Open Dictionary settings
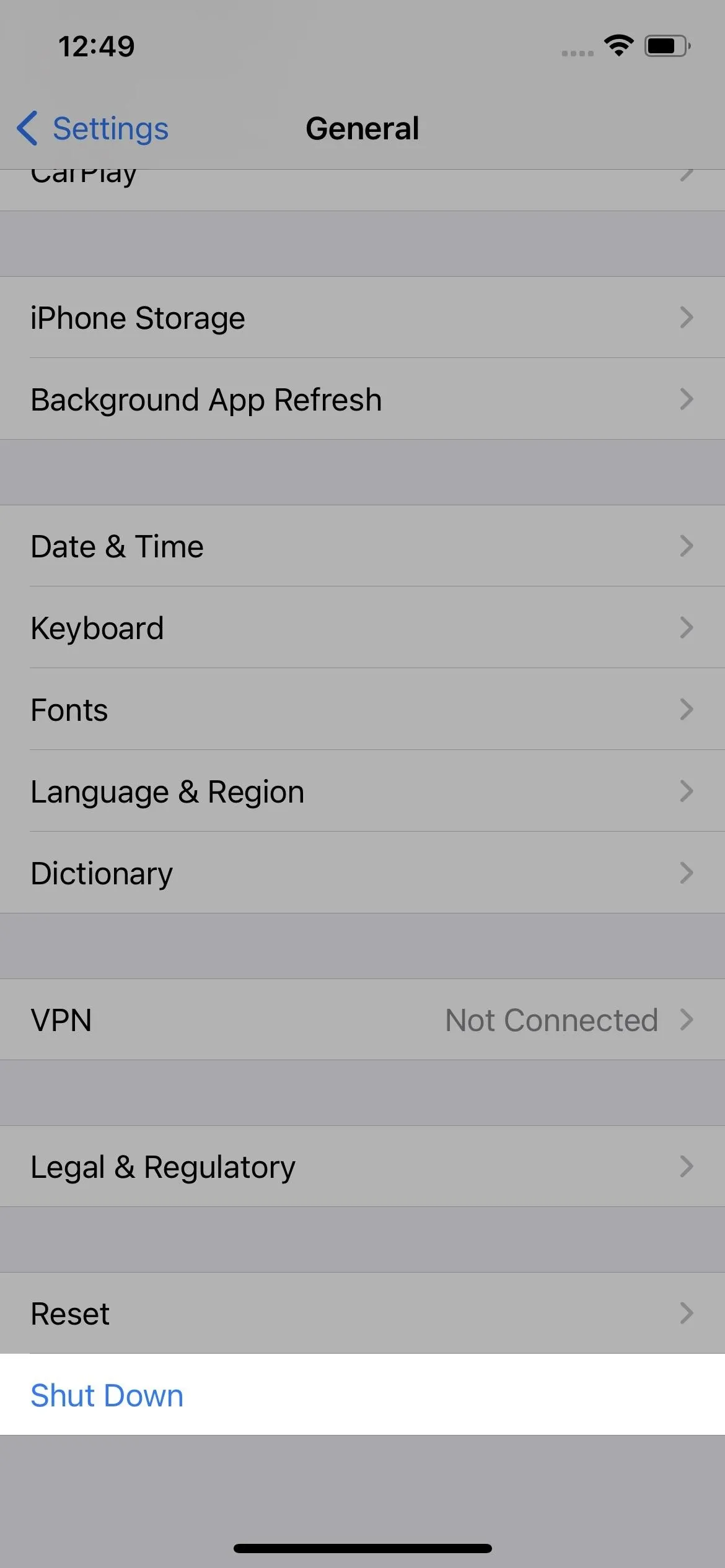 tap(362, 873)
